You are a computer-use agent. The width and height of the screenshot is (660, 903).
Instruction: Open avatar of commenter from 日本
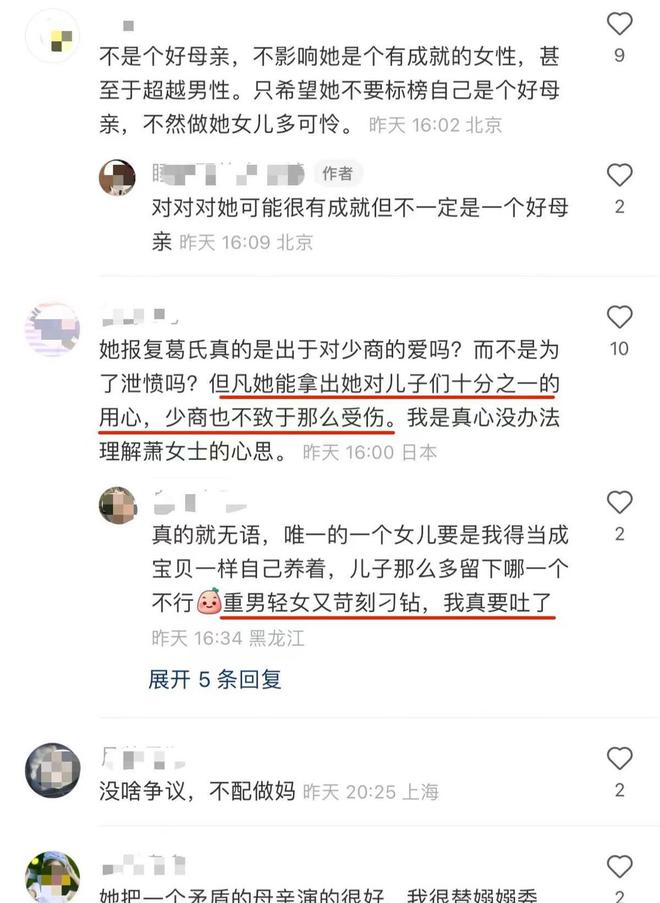click(52, 330)
